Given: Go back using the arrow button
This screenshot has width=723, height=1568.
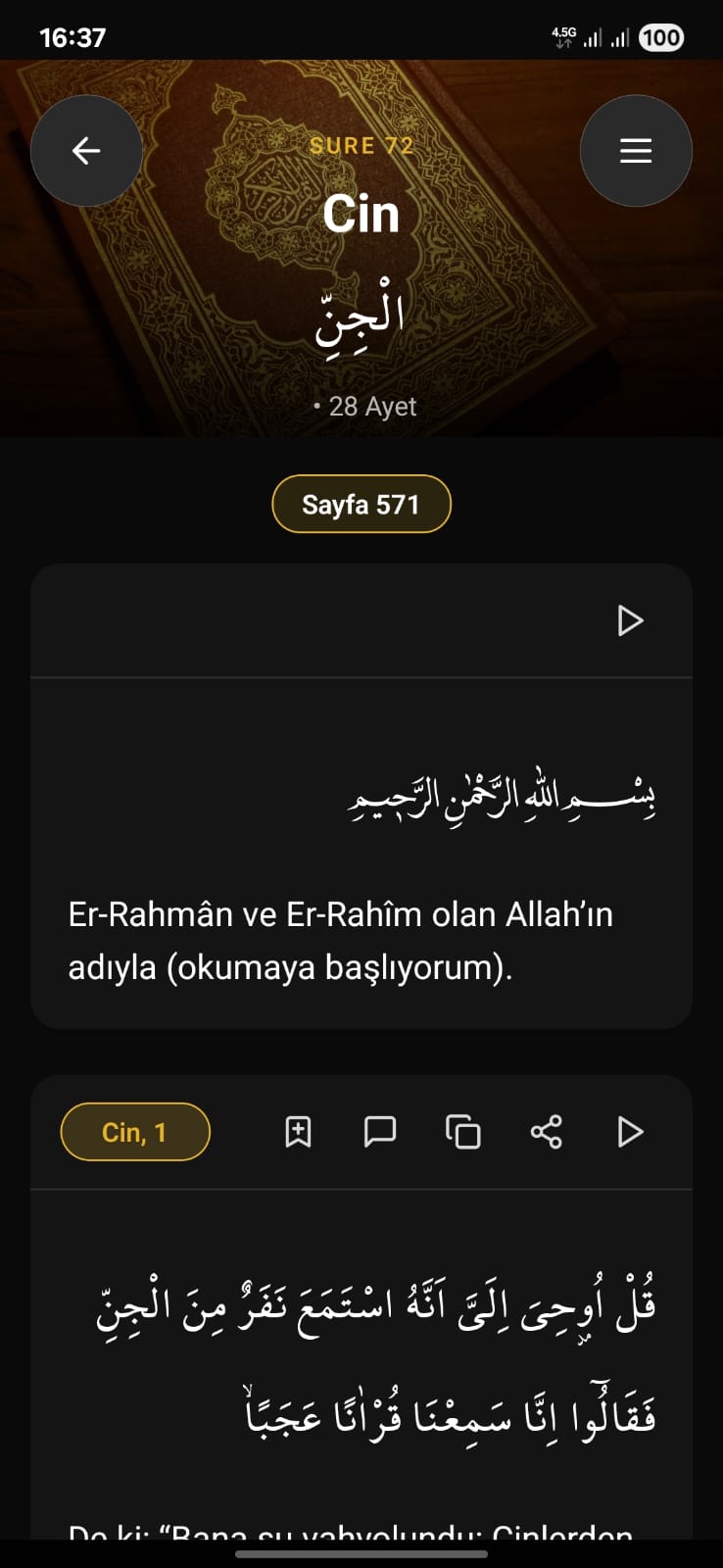Looking at the screenshot, I should pyautogui.click(x=86, y=151).
